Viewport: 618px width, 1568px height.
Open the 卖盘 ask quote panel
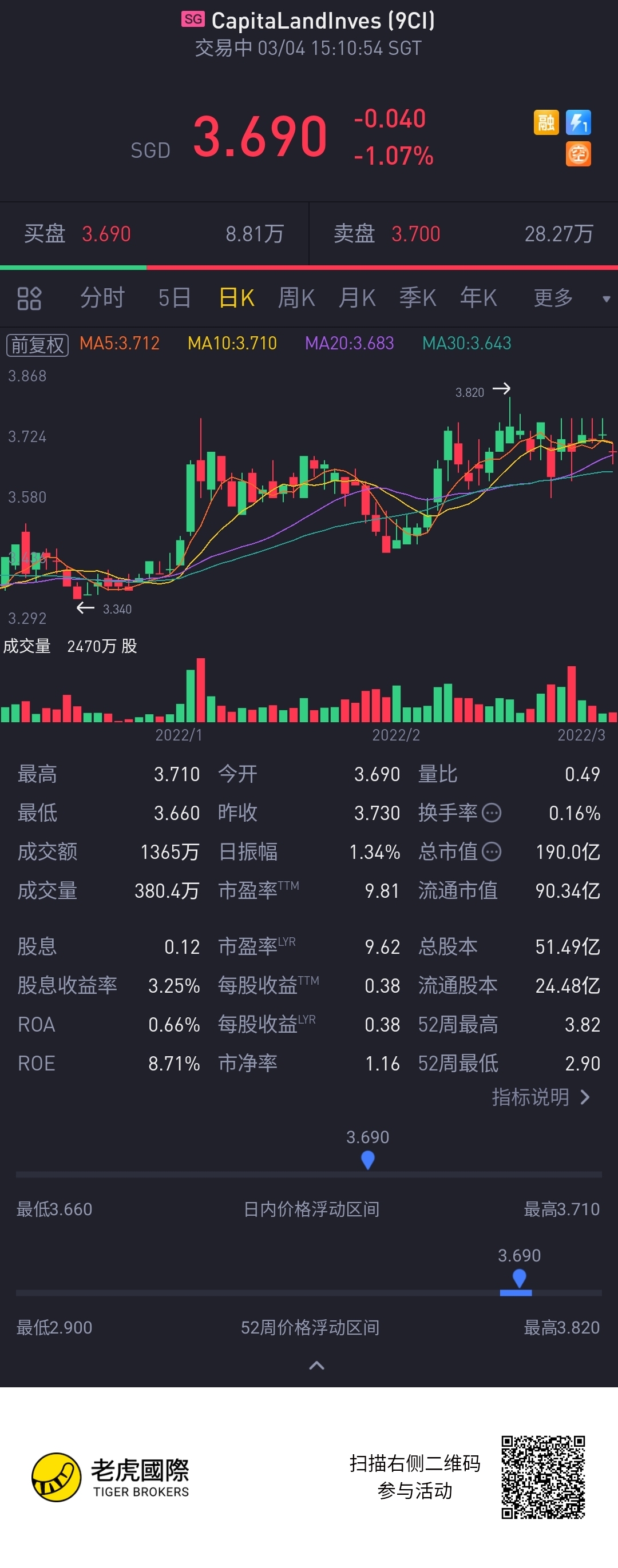(x=463, y=234)
